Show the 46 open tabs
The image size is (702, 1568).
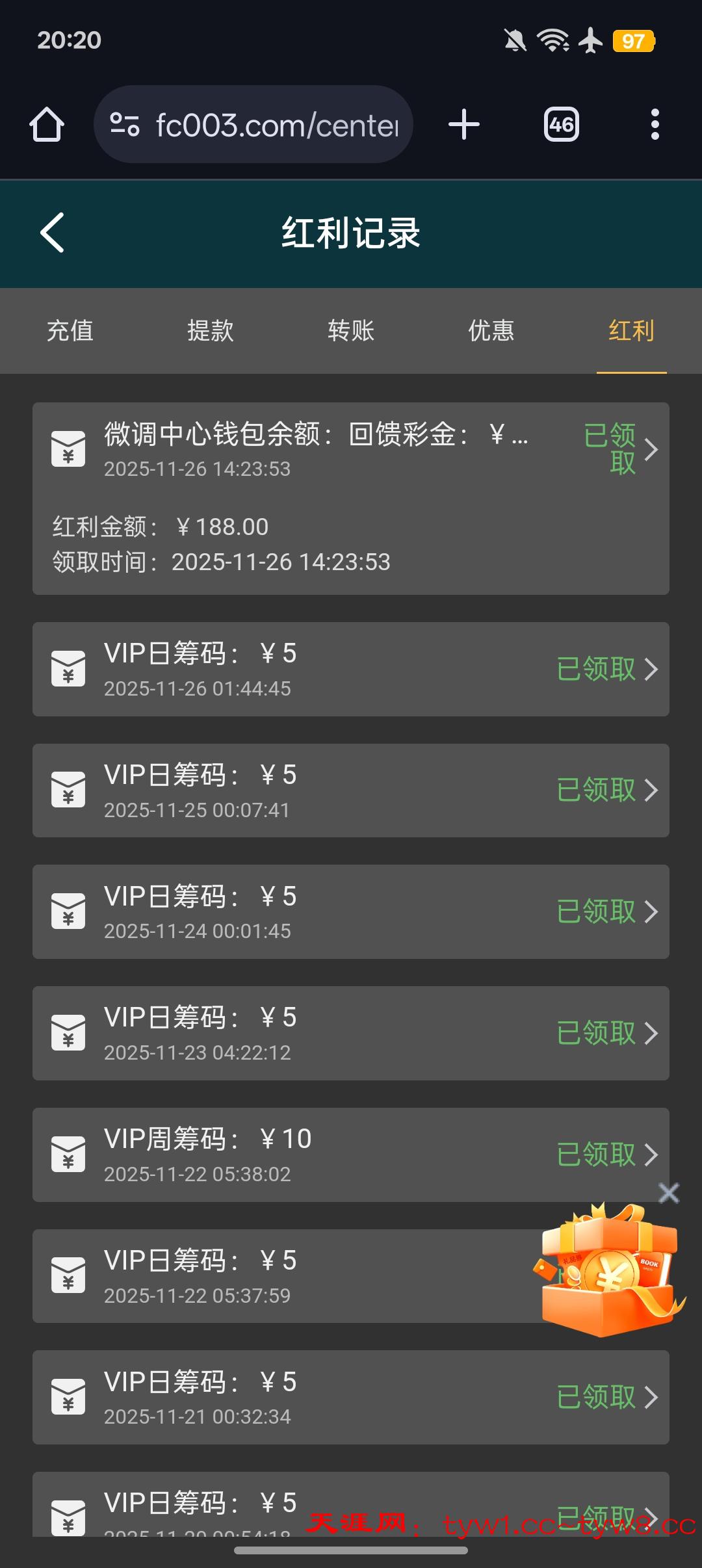561,124
